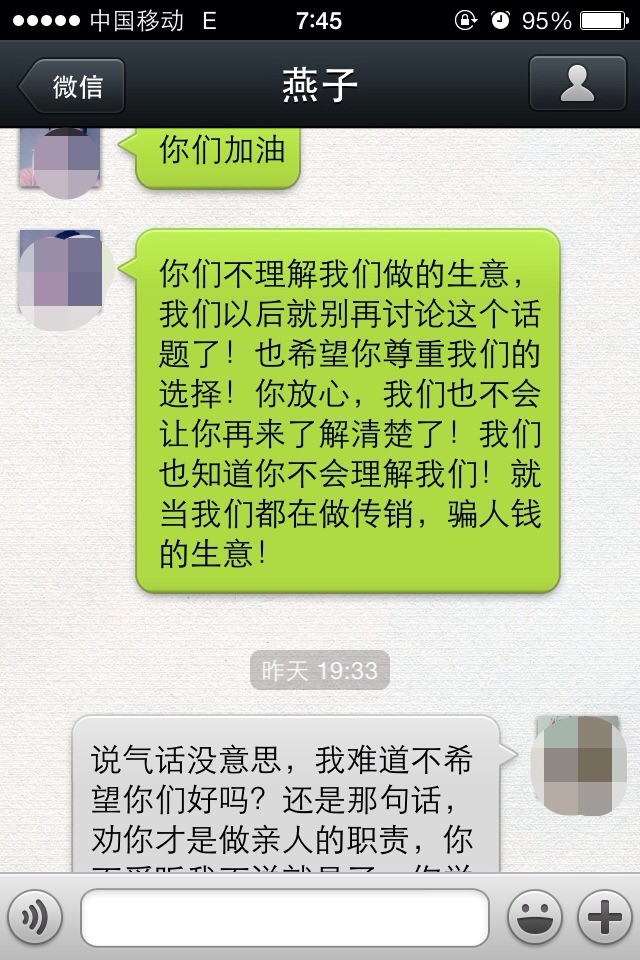Open the emoji picker
Viewport: 640px width, 960px height.
(x=533, y=917)
